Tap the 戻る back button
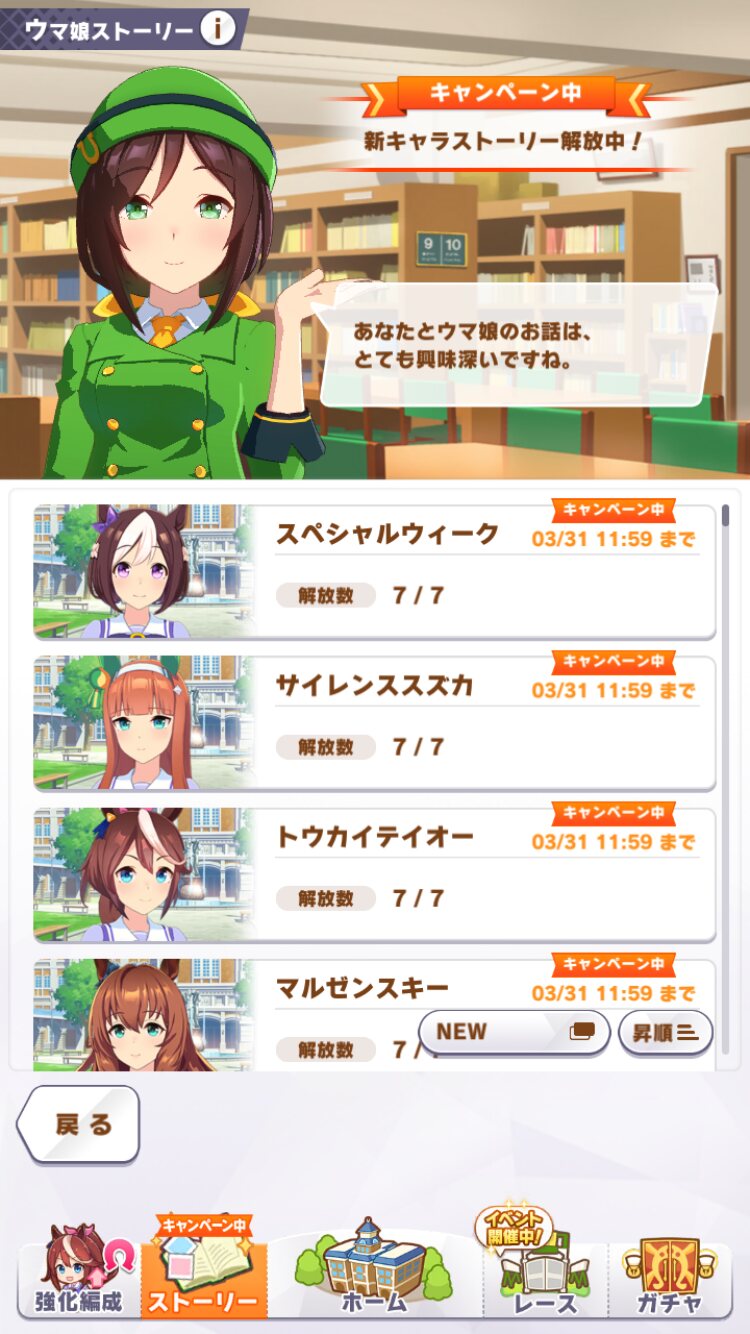This screenshot has height=1334, width=750. tap(79, 1124)
